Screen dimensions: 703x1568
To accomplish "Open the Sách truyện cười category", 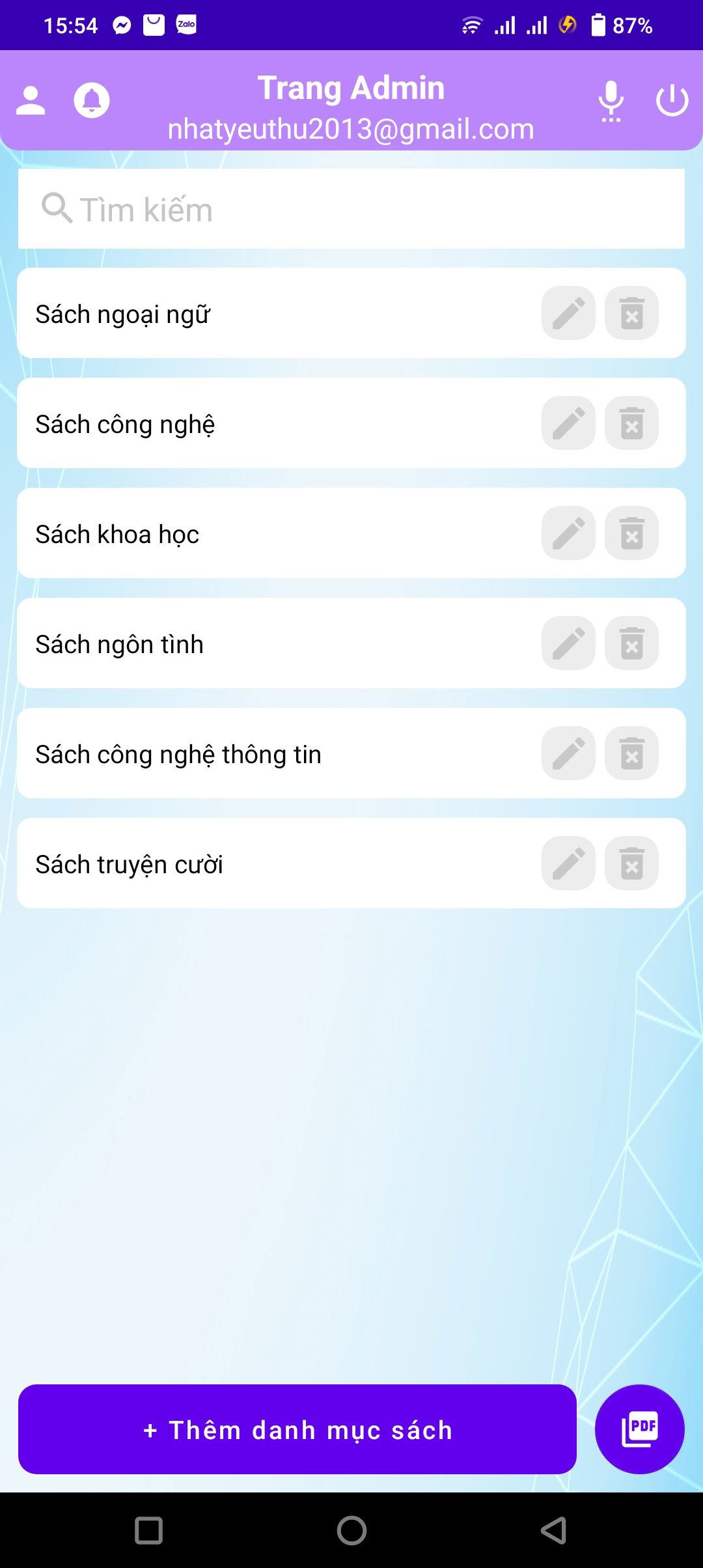I will (351, 863).
